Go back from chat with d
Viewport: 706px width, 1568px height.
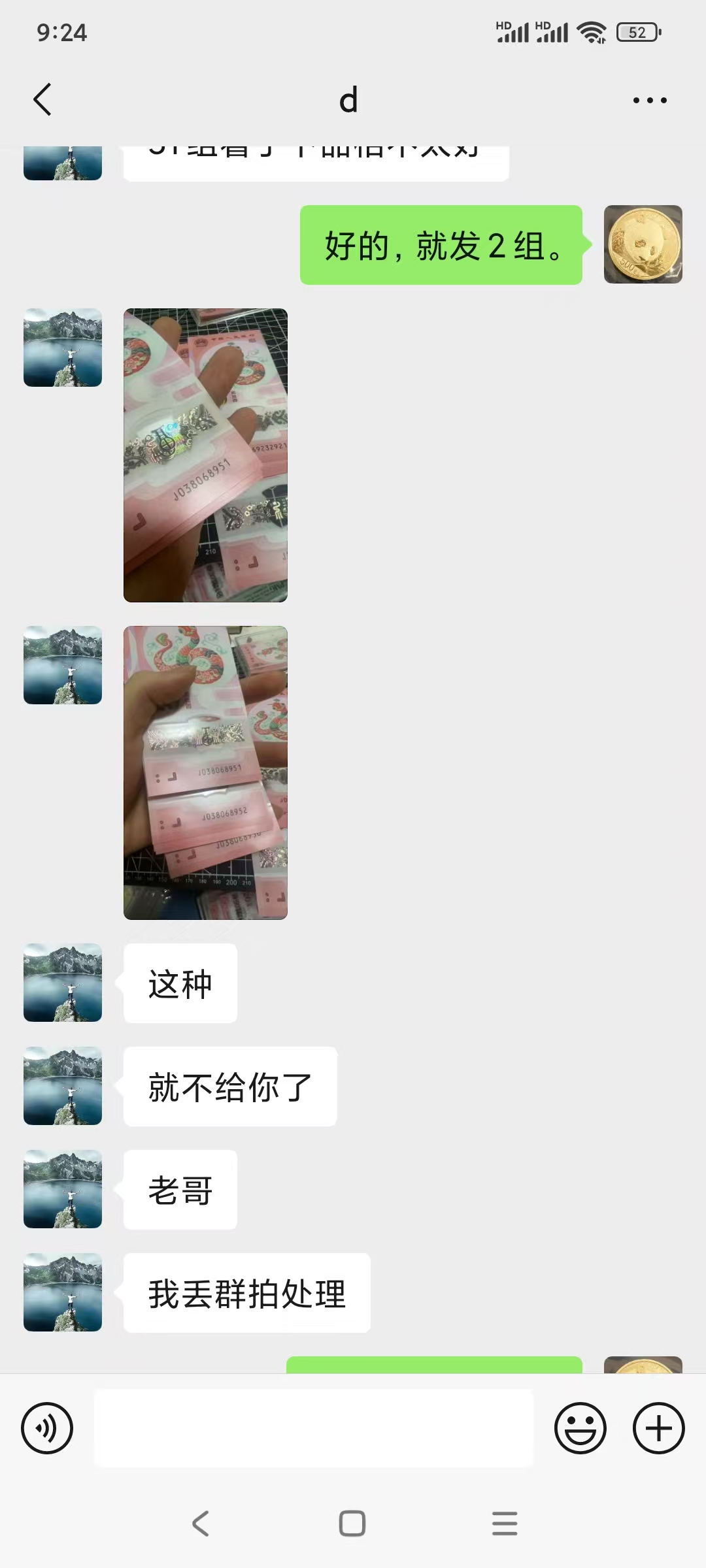pyautogui.click(x=42, y=100)
